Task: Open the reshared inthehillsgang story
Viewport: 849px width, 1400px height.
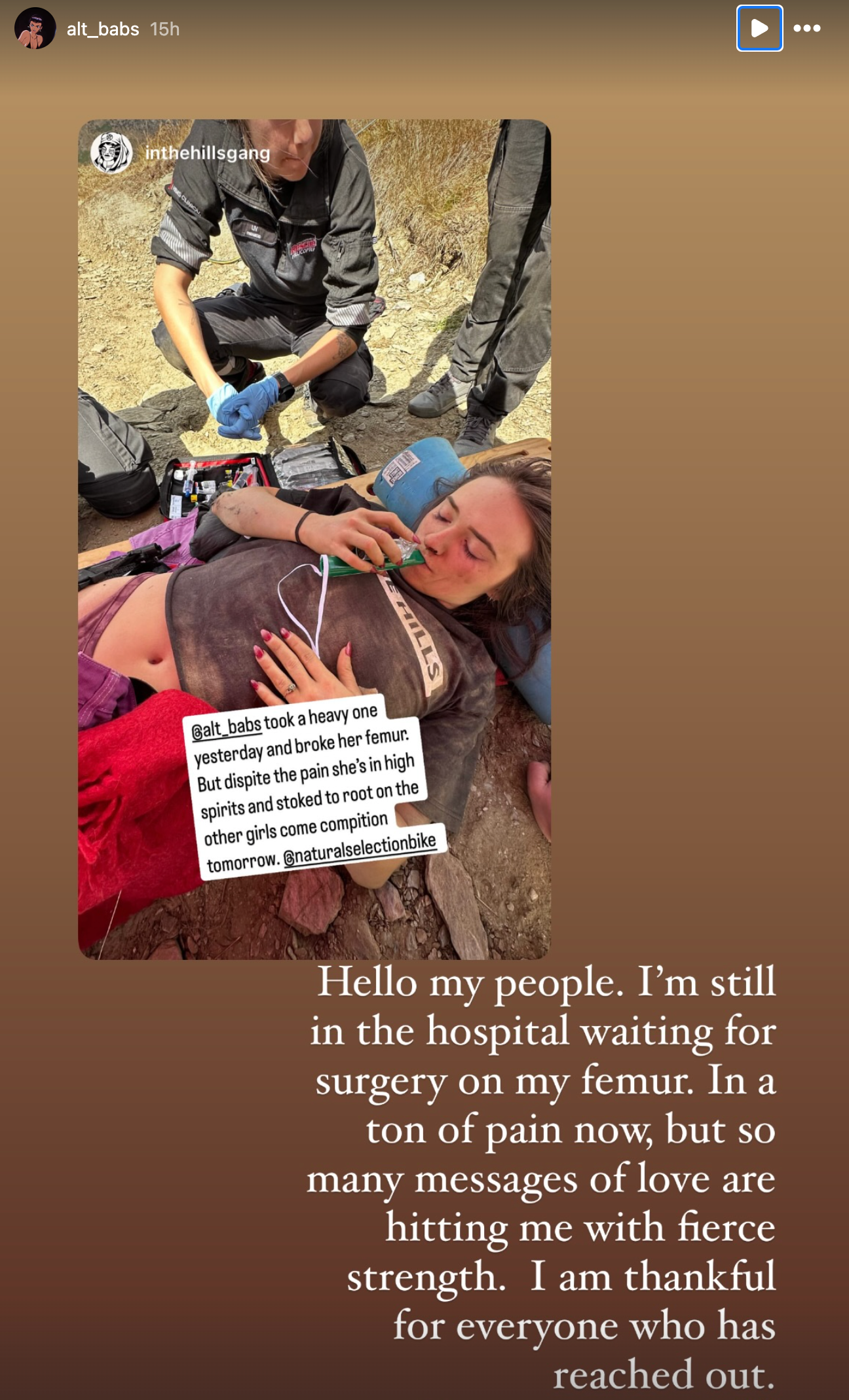Action: tap(314, 539)
